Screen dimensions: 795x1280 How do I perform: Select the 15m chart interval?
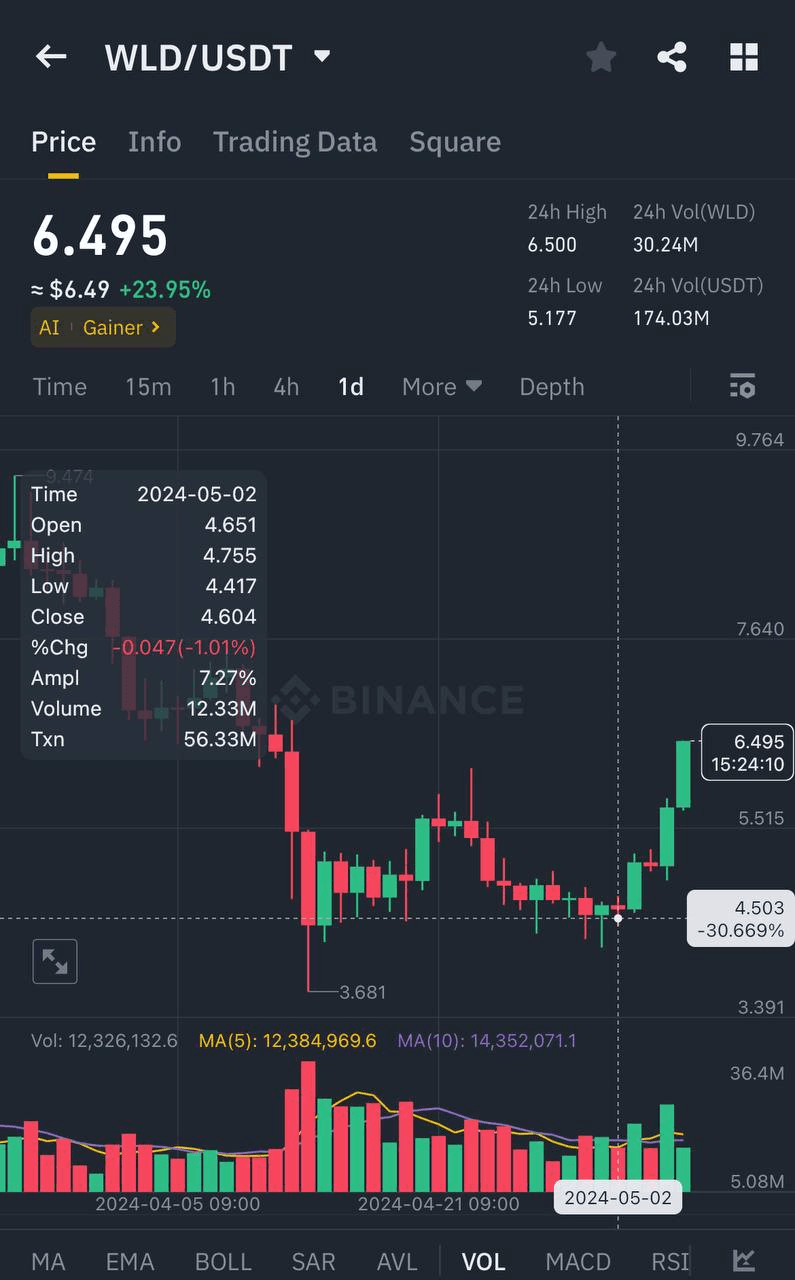(148, 387)
